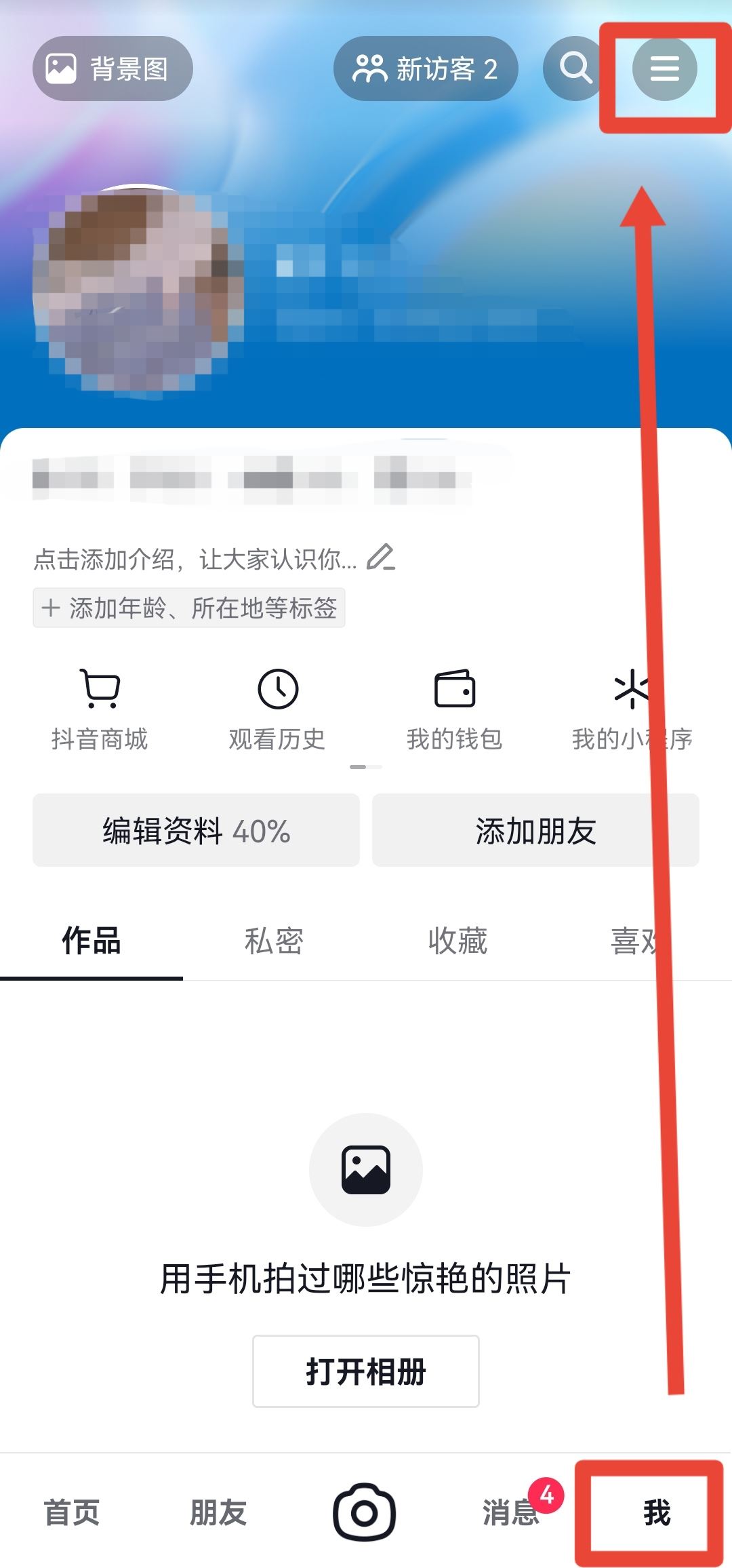Screen dimensions: 732x1568
Task: Open 消息 with the red badge 4
Action: click(x=510, y=1511)
